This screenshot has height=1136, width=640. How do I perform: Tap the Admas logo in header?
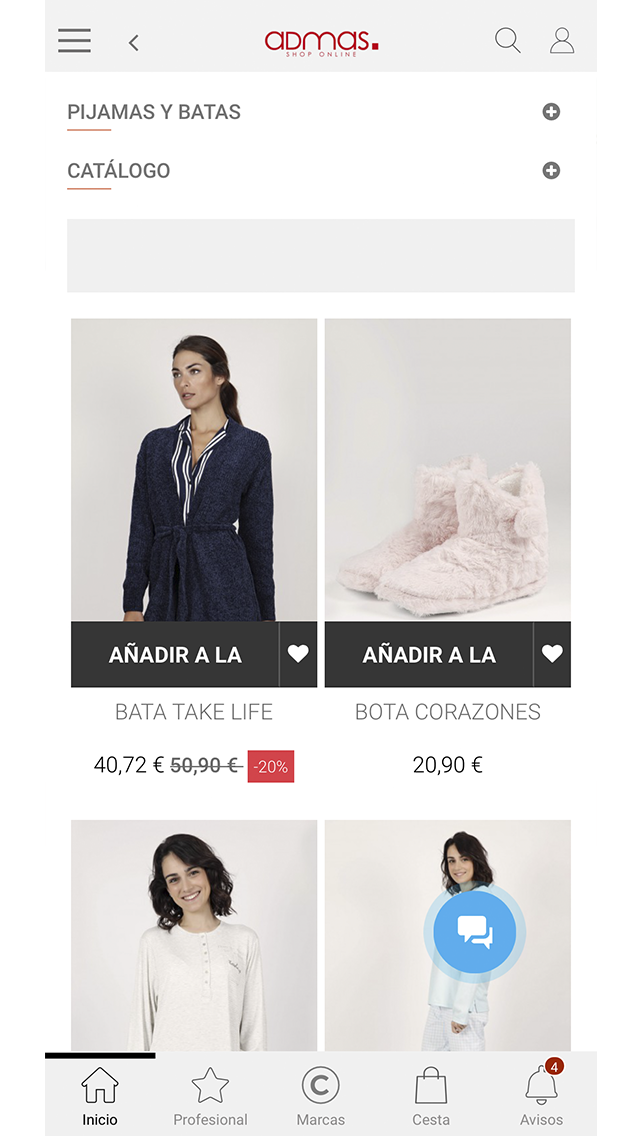pos(321,42)
